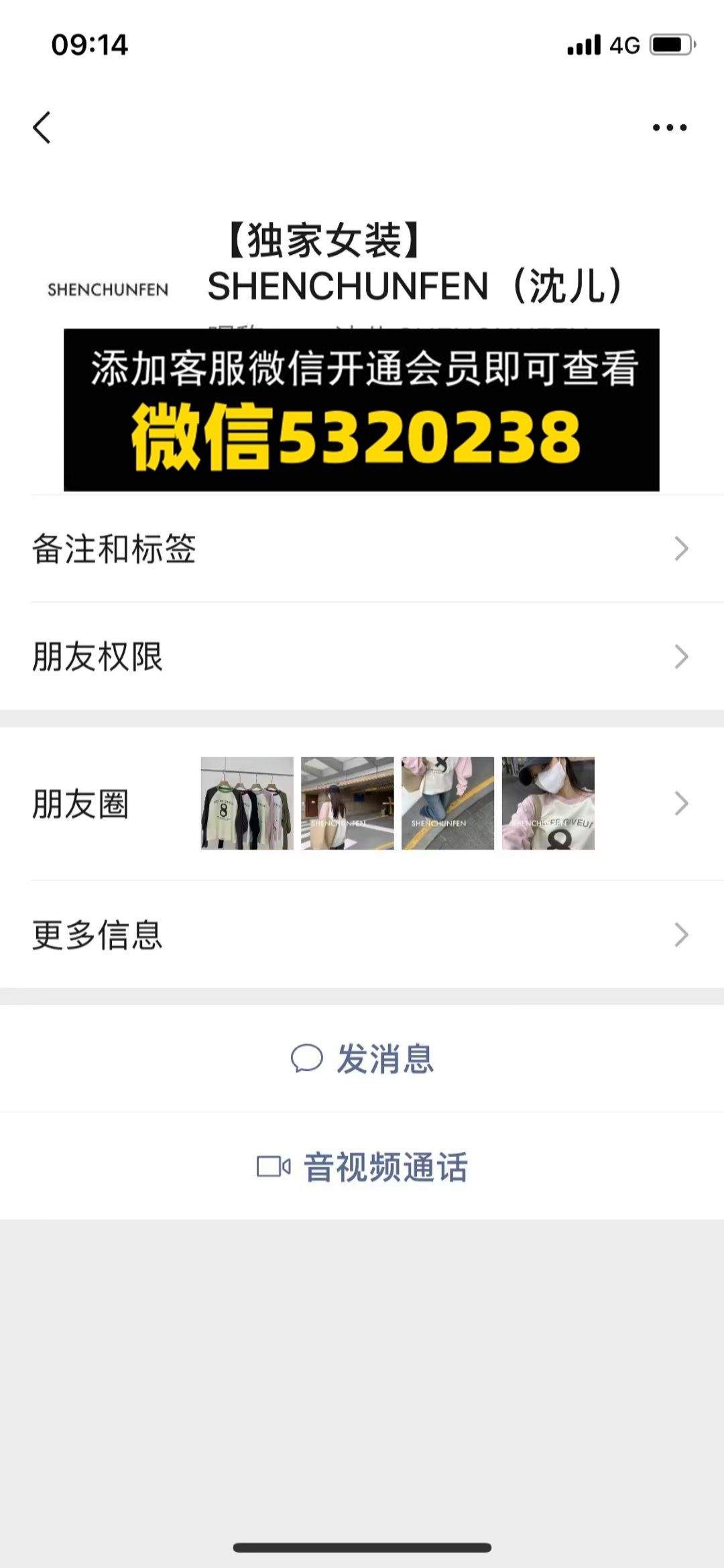Screen dimensions: 724x1568
Task: Go back using the top-left arrow
Action: coord(42,127)
